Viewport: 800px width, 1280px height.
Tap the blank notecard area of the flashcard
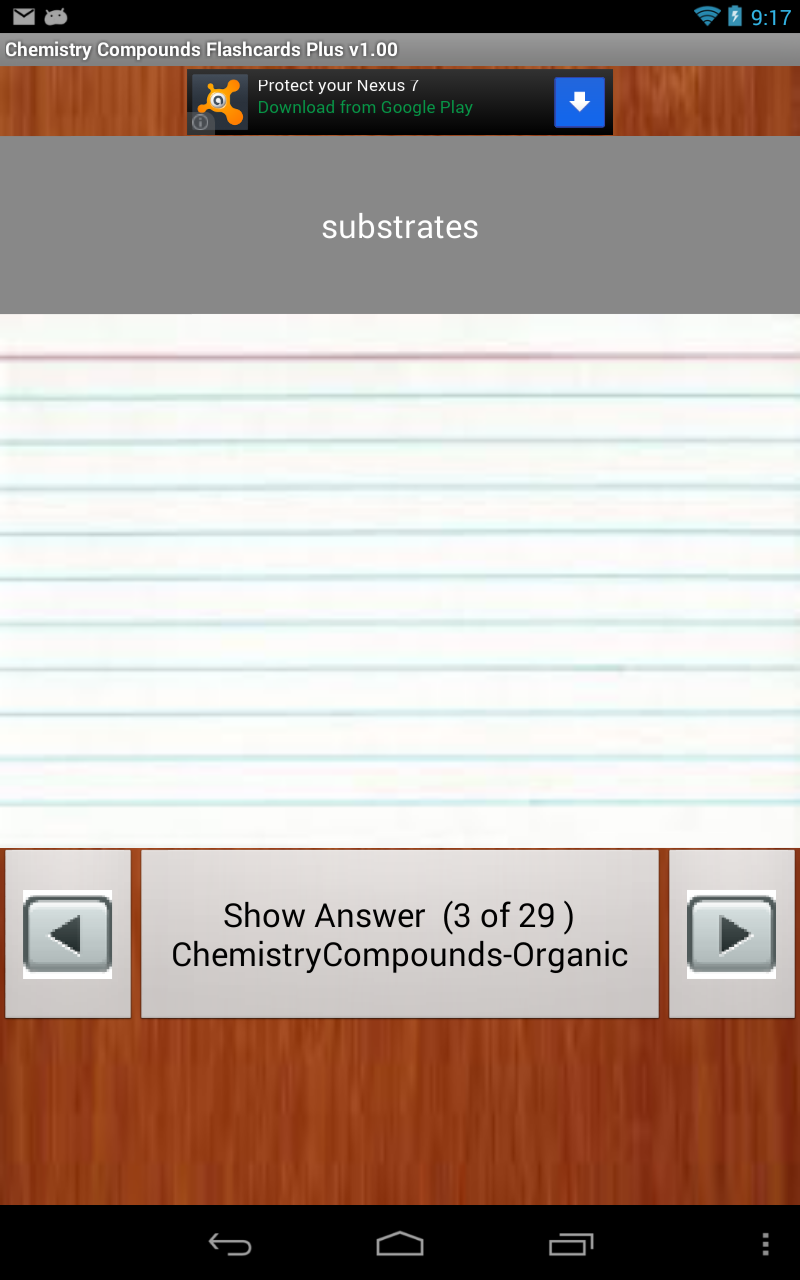tap(399, 580)
